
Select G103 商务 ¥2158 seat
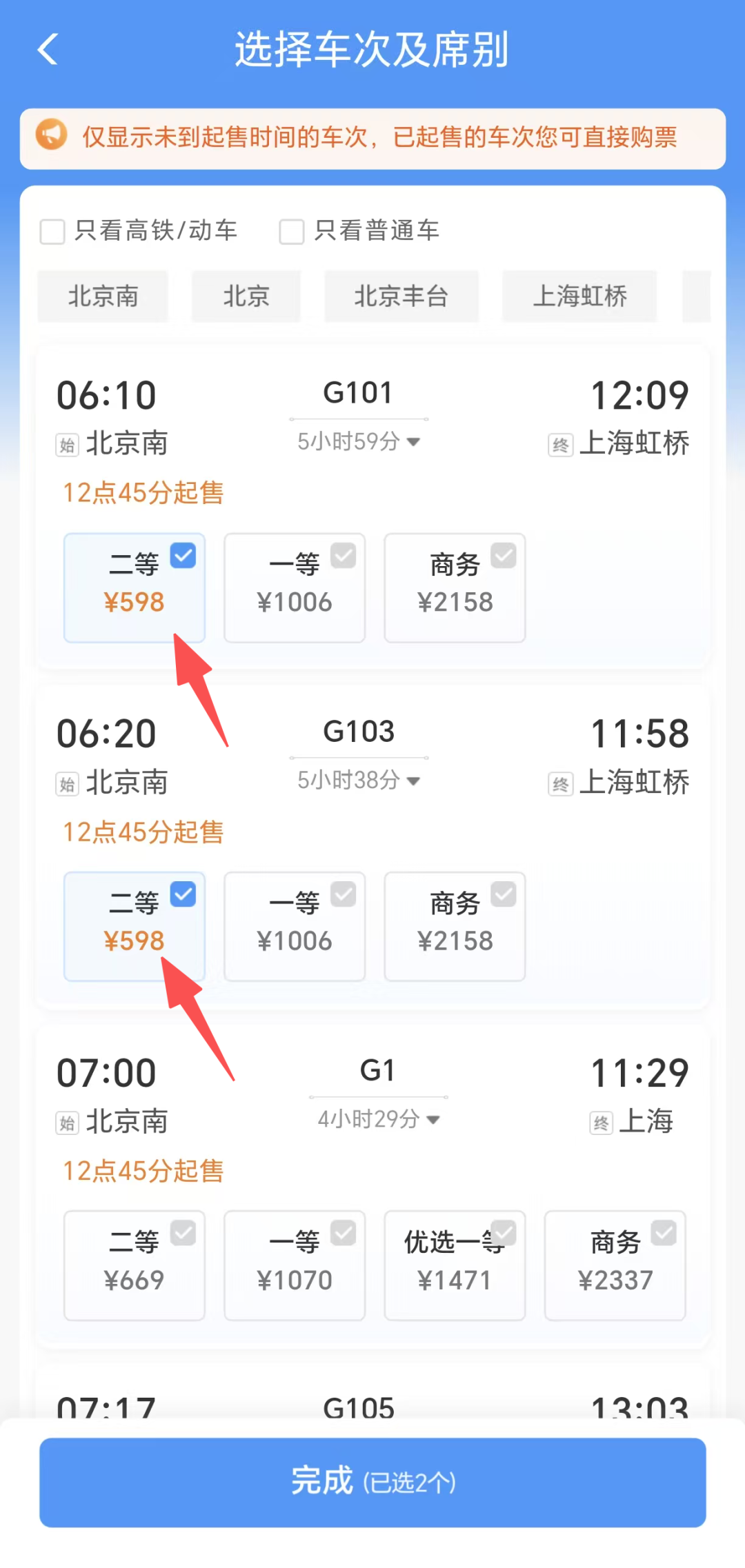455,926
